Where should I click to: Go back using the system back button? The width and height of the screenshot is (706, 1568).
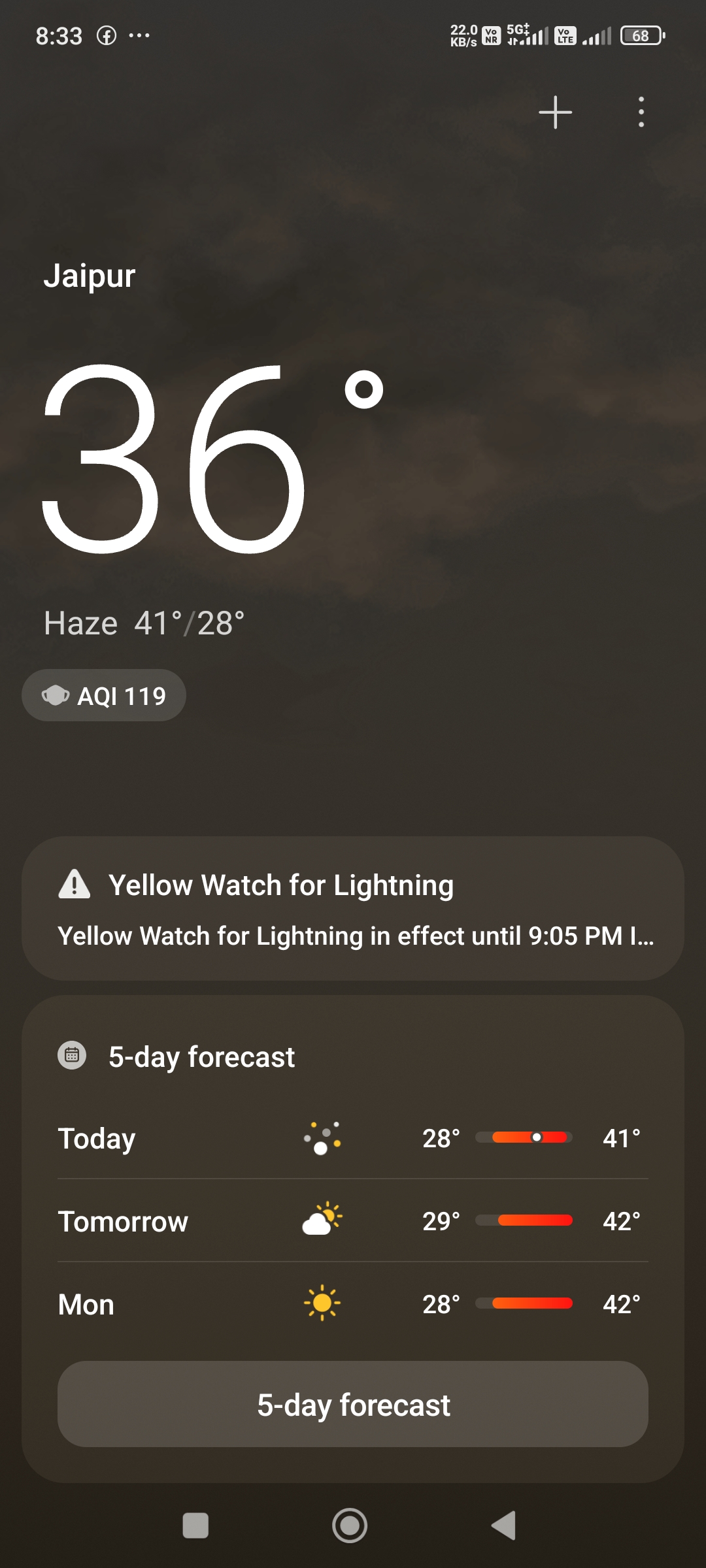coord(504,1526)
